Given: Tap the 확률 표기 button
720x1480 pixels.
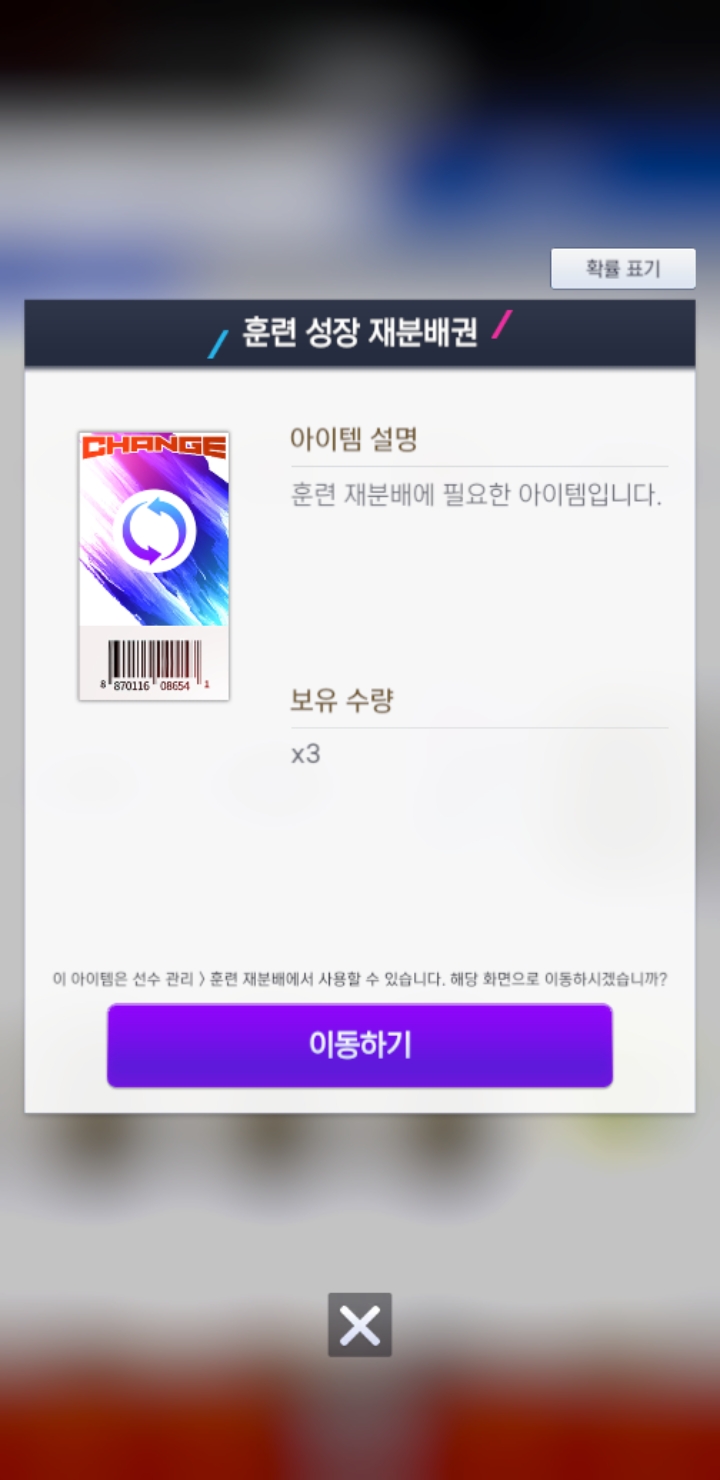Looking at the screenshot, I should click(623, 269).
